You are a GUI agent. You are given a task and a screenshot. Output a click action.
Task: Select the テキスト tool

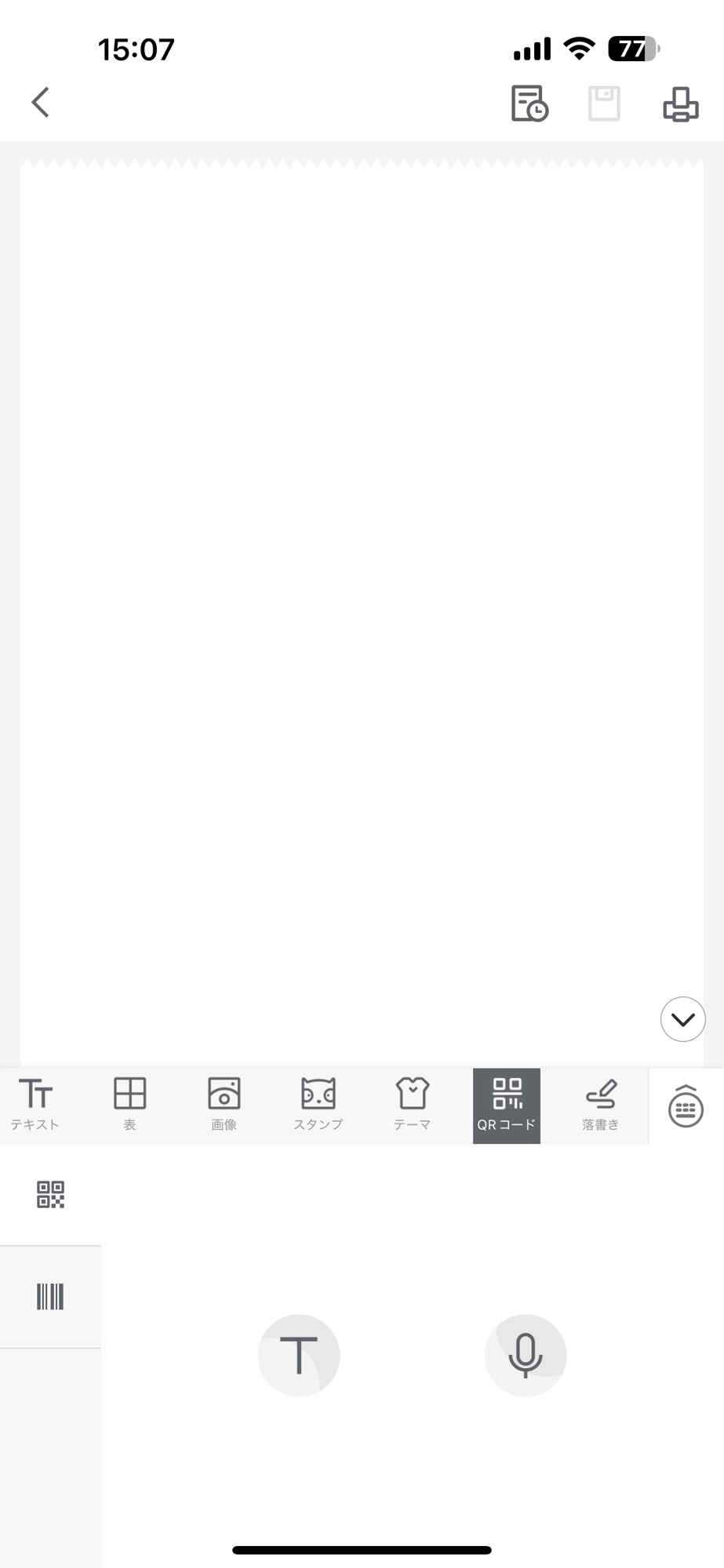coord(35,1104)
